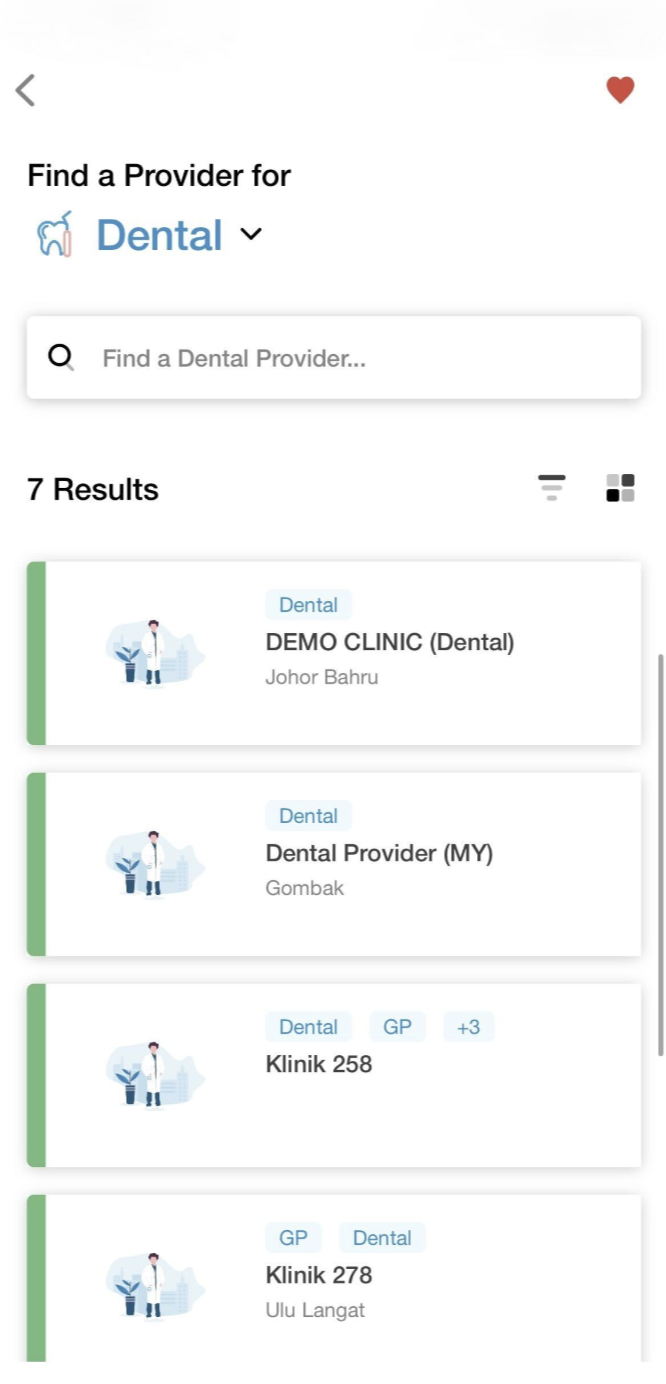Open favorites with the heart icon

[x=620, y=90]
